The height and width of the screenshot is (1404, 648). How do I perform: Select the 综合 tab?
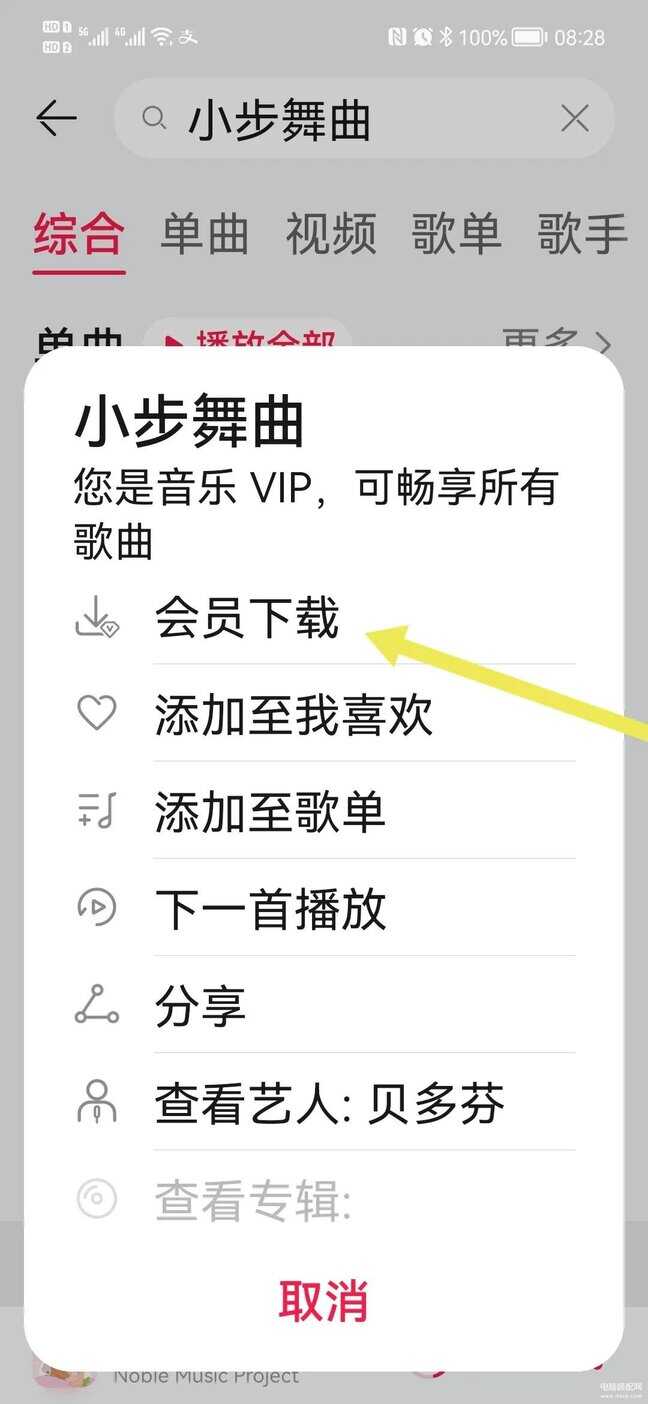pyautogui.click(x=79, y=235)
